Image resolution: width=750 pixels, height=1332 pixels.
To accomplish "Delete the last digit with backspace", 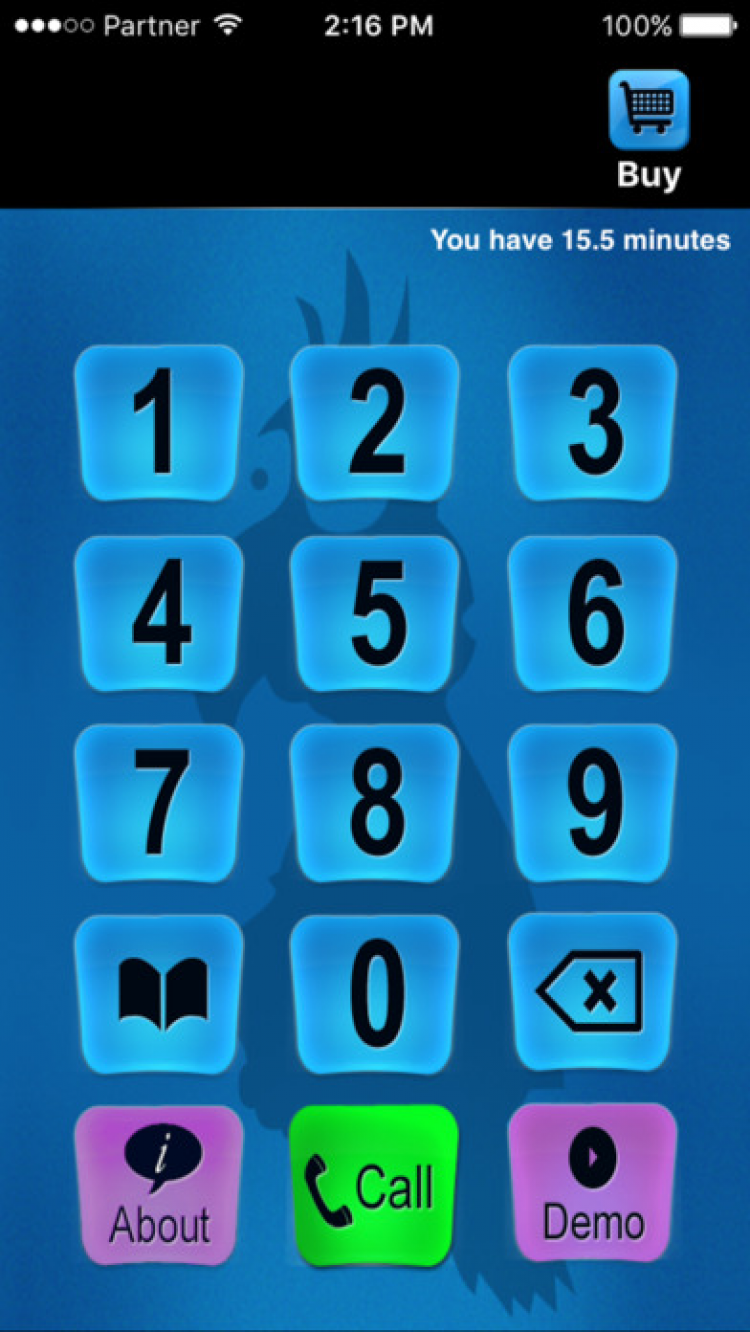I will pyautogui.click(x=592, y=993).
